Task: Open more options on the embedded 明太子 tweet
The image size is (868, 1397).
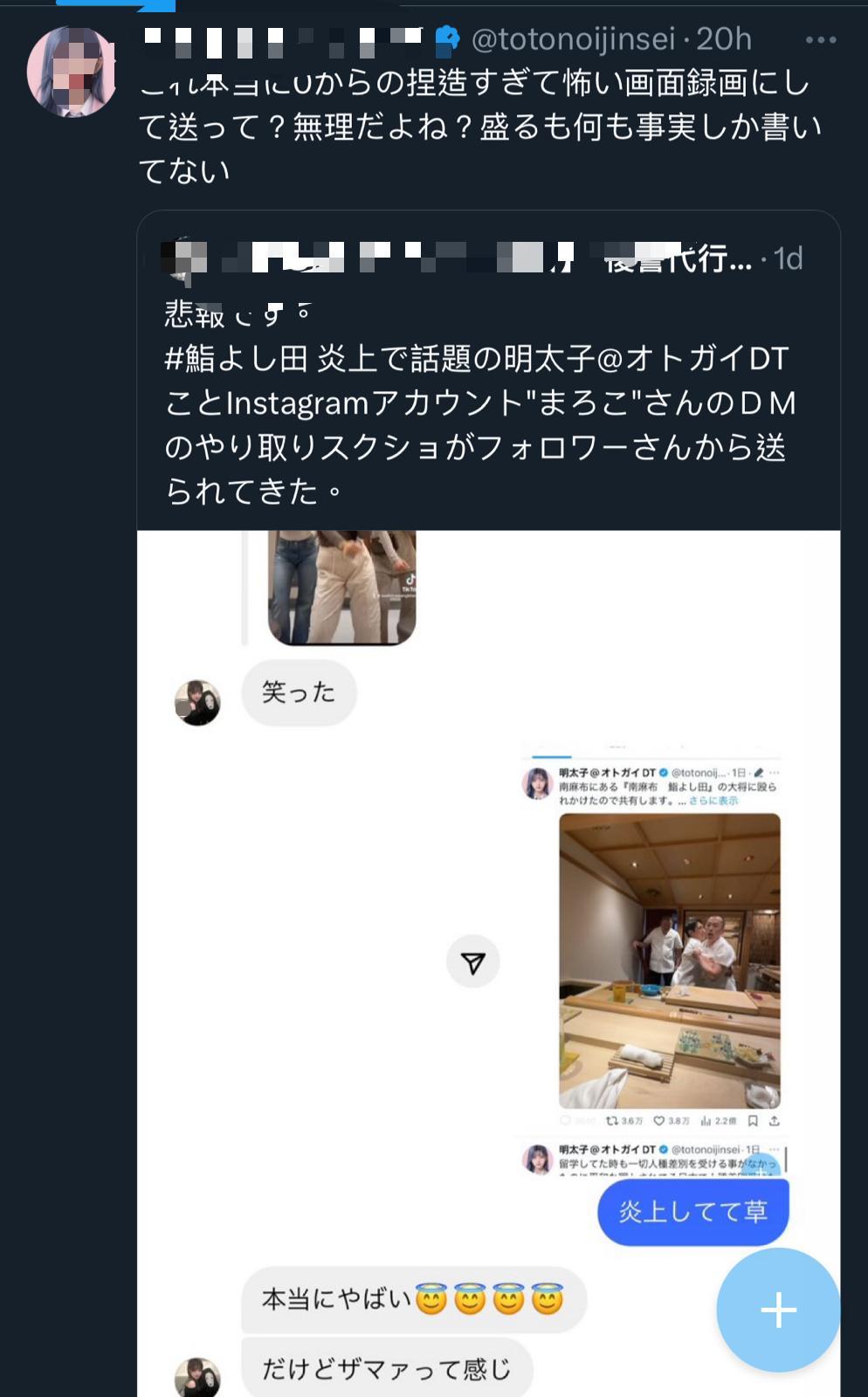Action: 775,773
